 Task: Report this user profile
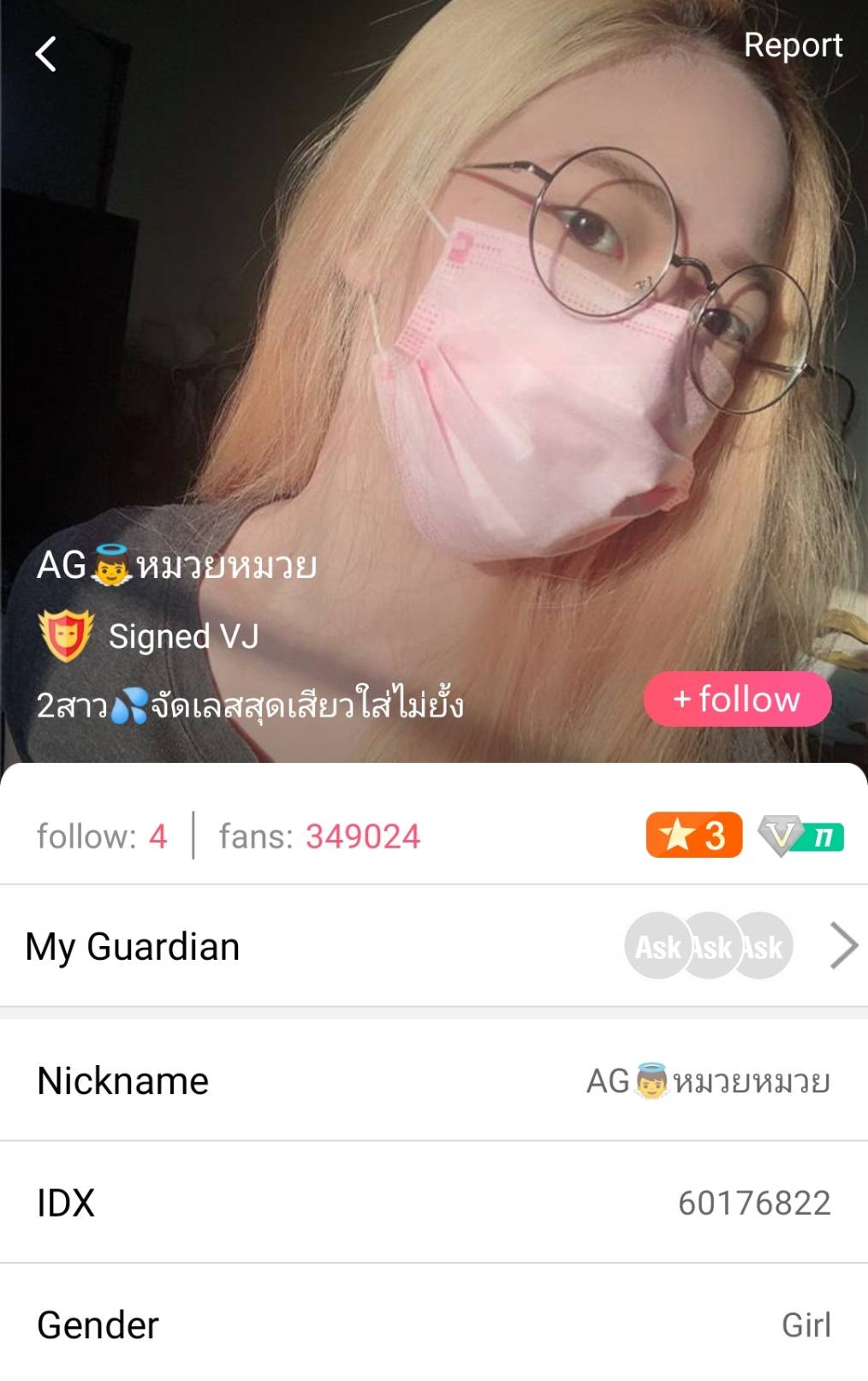(792, 45)
